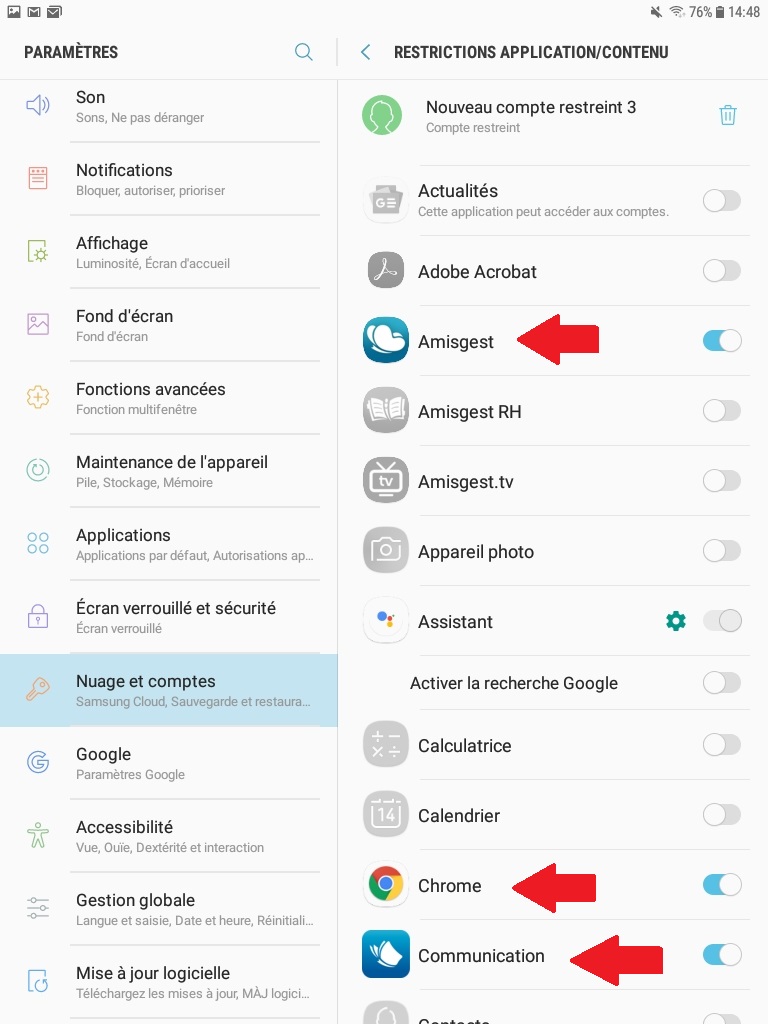The image size is (768, 1024).
Task: Enable Amisgest RH for this account
Action: click(721, 411)
